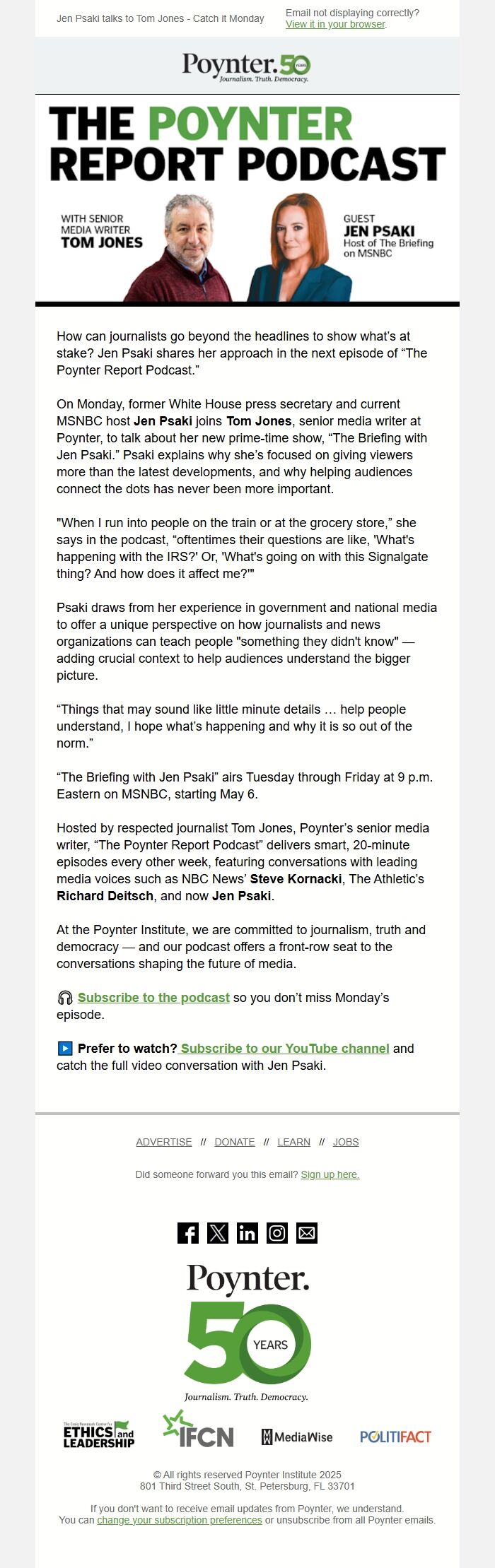Tap the PolitiFact logo link
495x1568 pixels.
(395, 1436)
